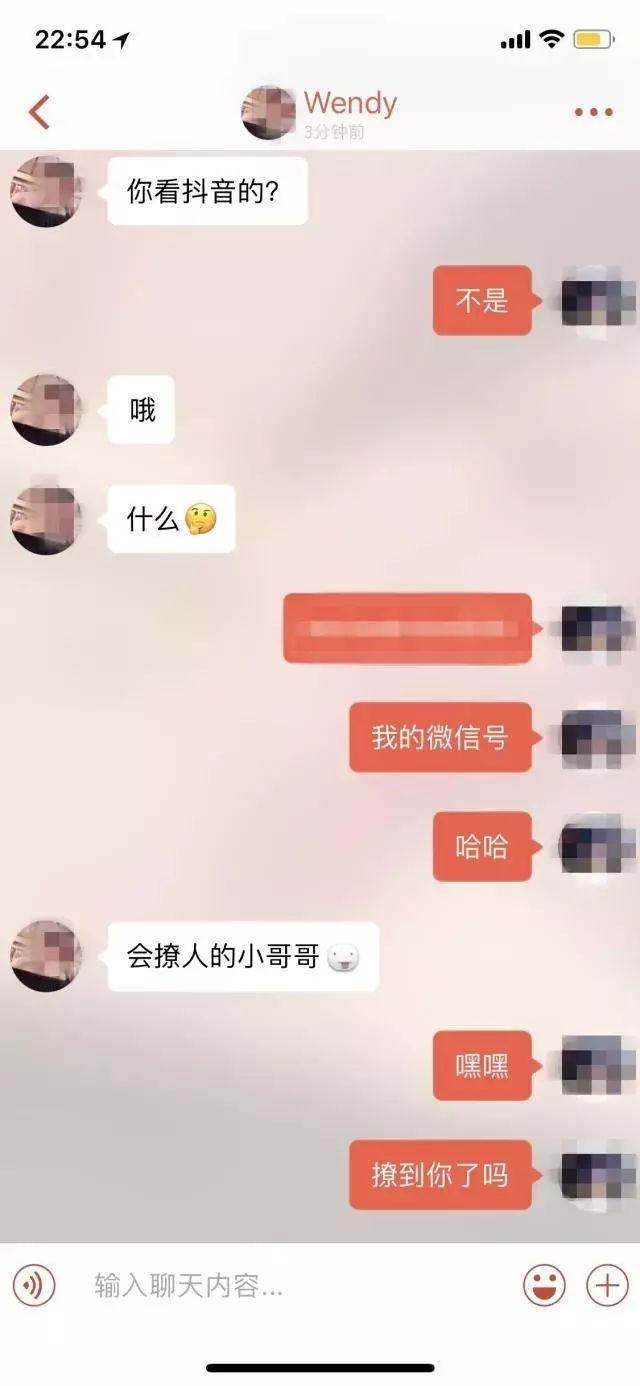The image size is (640, 1386).
Task: Go back using the top arrow
Action: coord(39,112)
